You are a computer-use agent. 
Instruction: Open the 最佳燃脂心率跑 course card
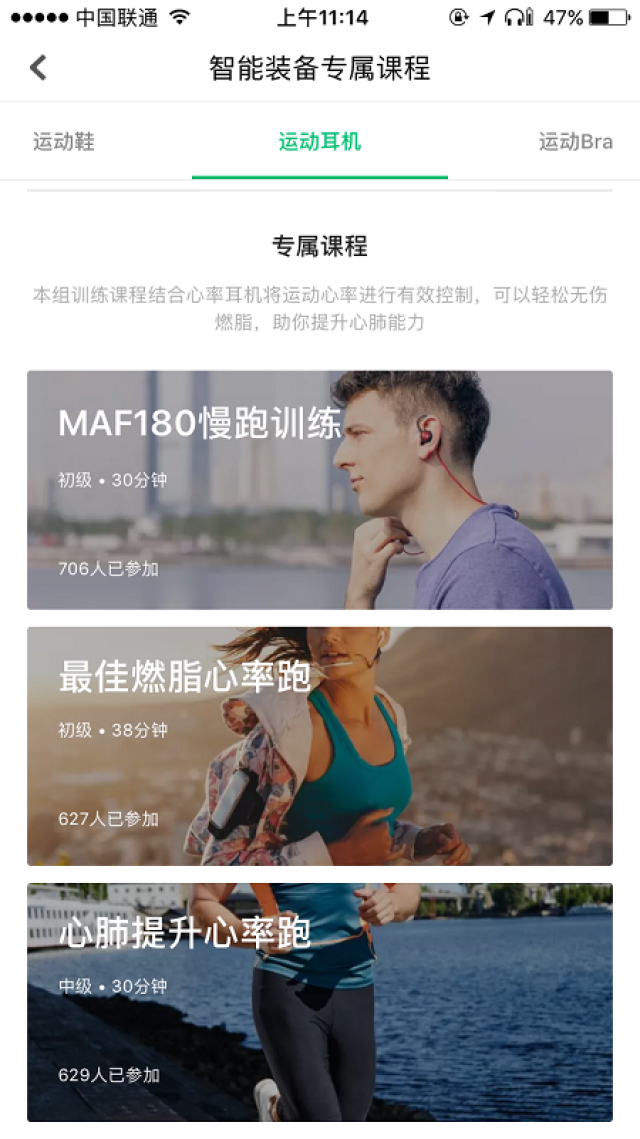pyautogui.click(x=320, y=746)
